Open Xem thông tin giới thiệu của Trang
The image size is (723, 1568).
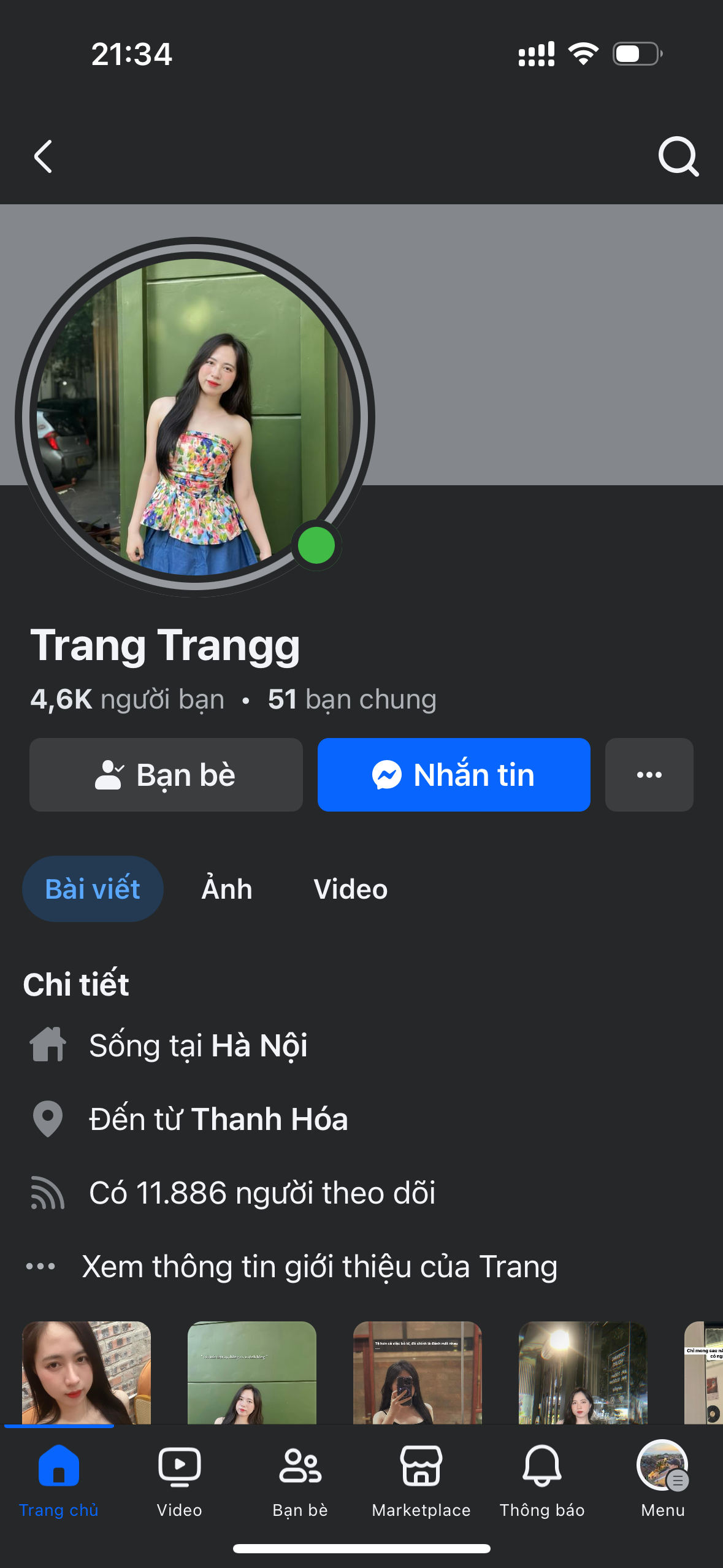pyautogui.click(x=319, y=1267)
